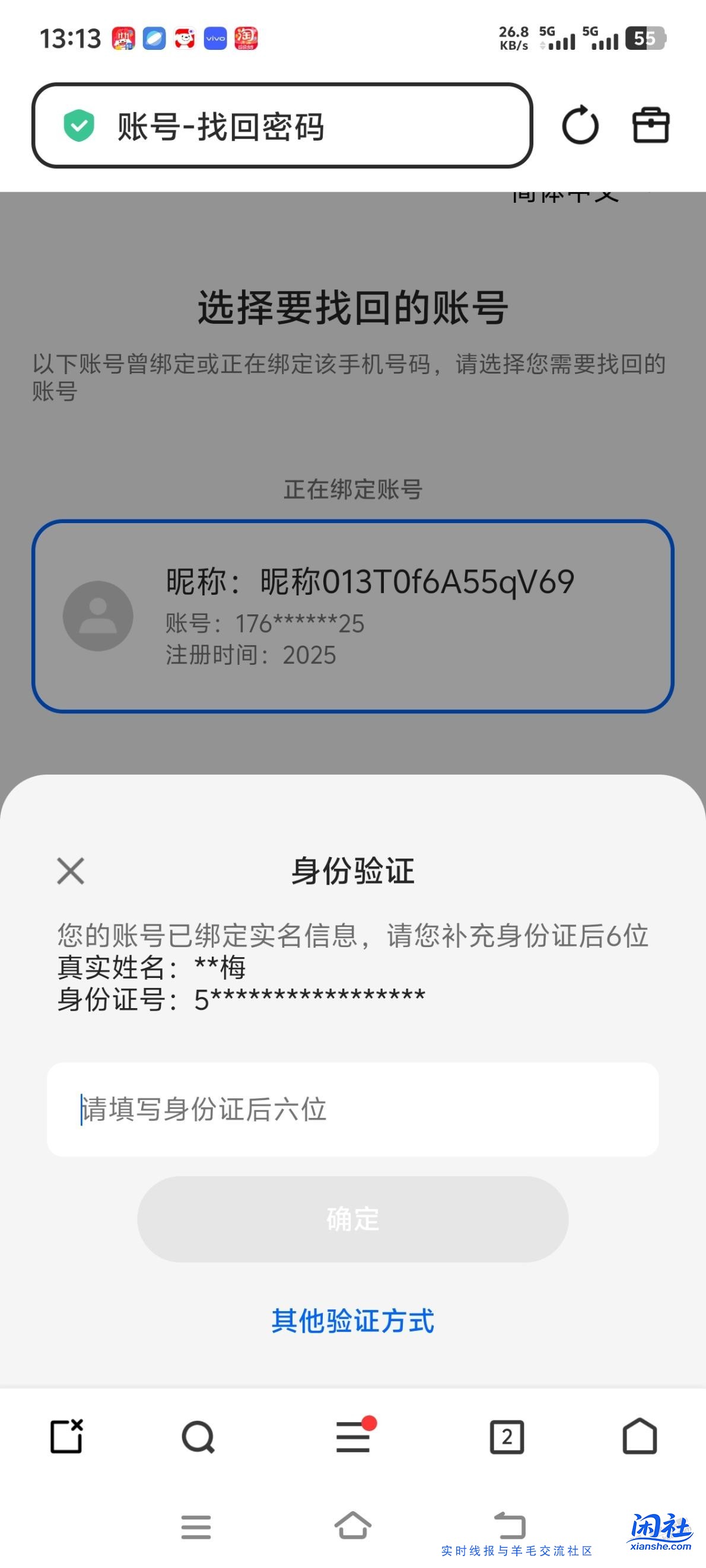Open the toolbox icon at top right

coord(651,126)
